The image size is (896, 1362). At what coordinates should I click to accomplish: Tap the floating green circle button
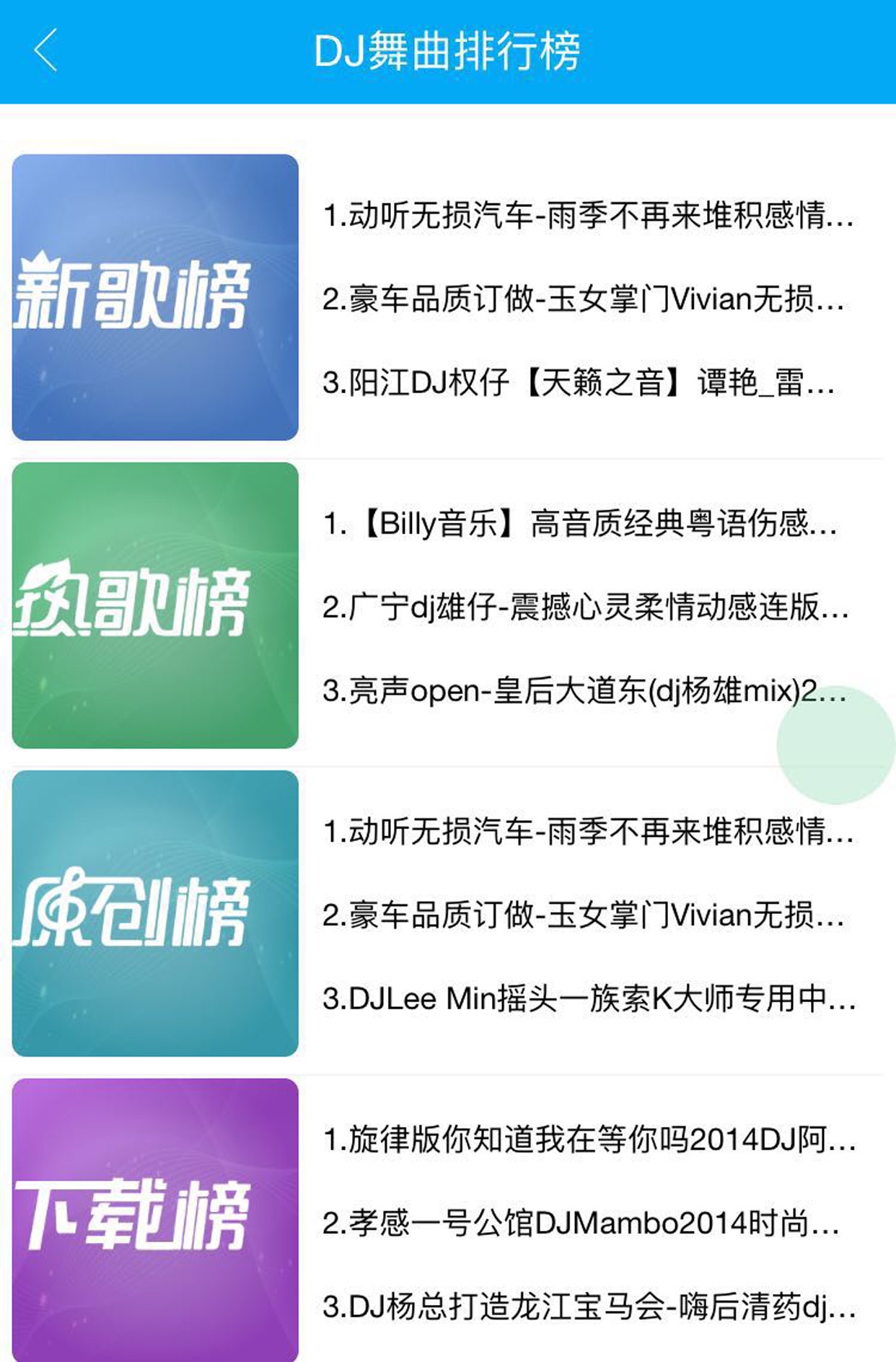[835, 744]
